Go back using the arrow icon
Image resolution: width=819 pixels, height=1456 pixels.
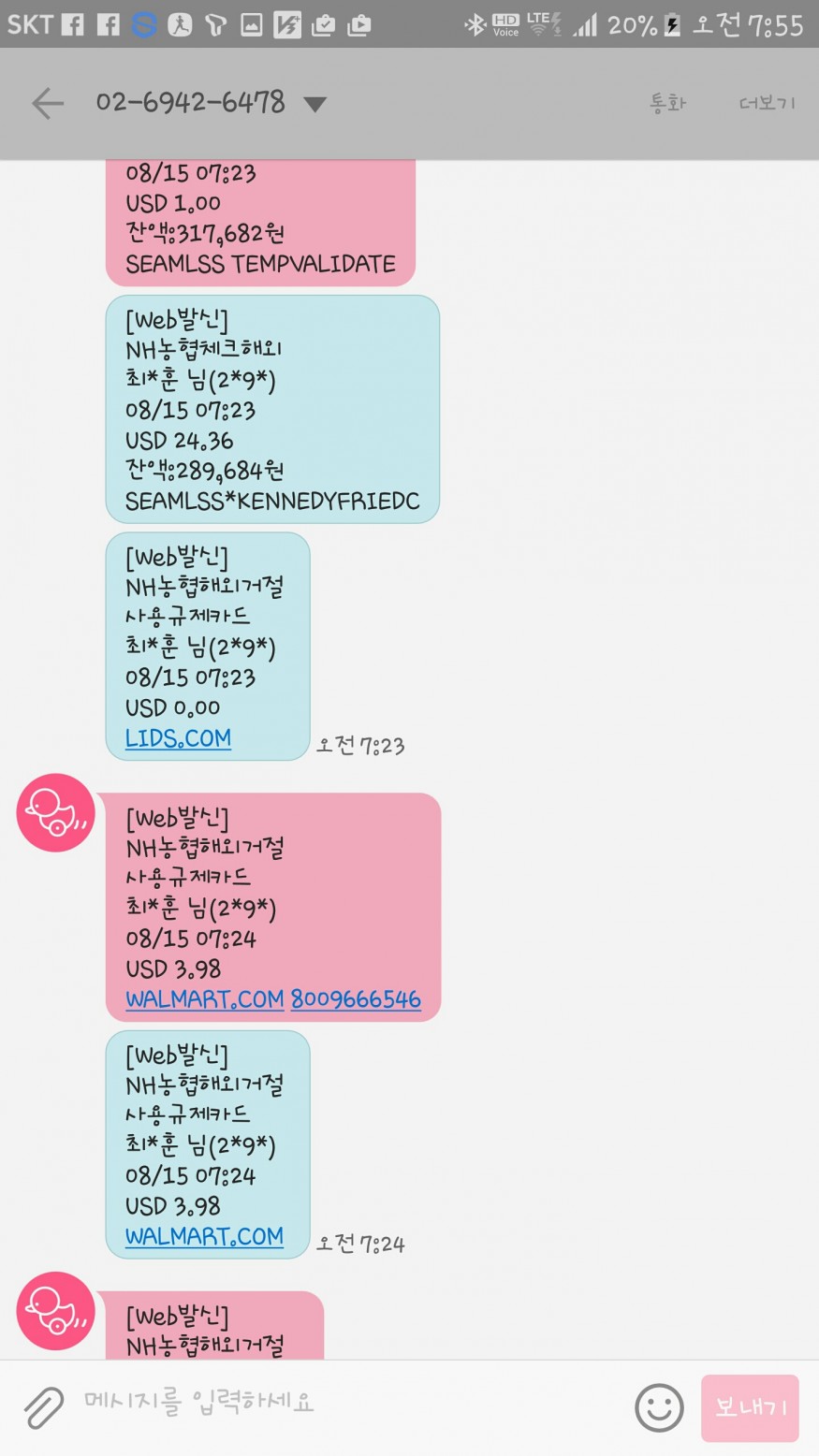(47, 103)
